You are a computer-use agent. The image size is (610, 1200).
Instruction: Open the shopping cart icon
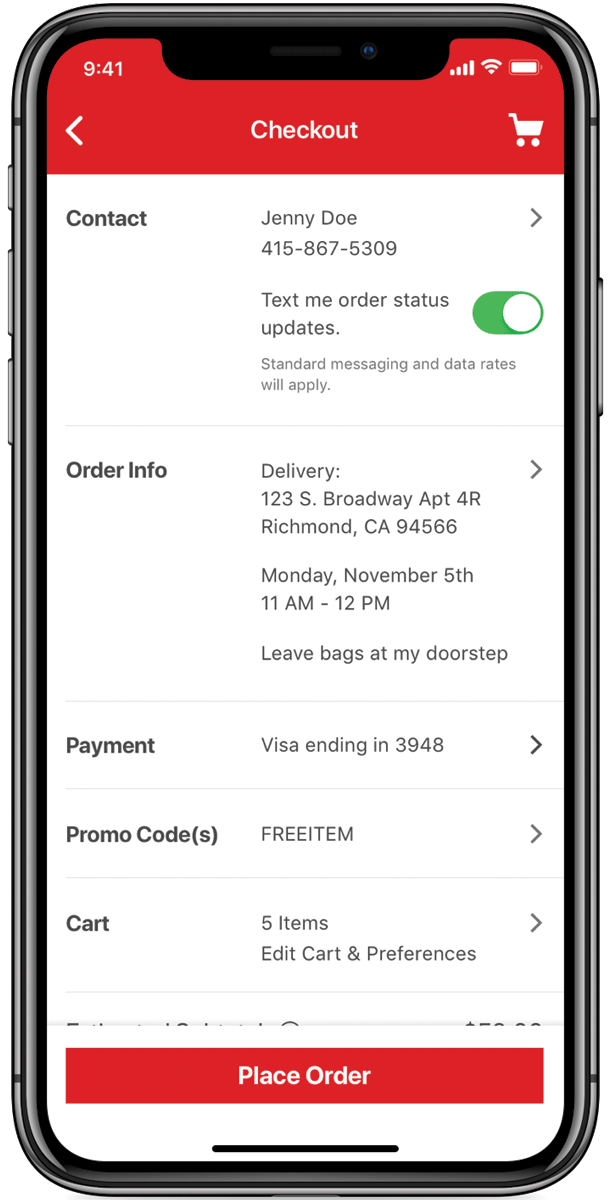pos(526,130)
